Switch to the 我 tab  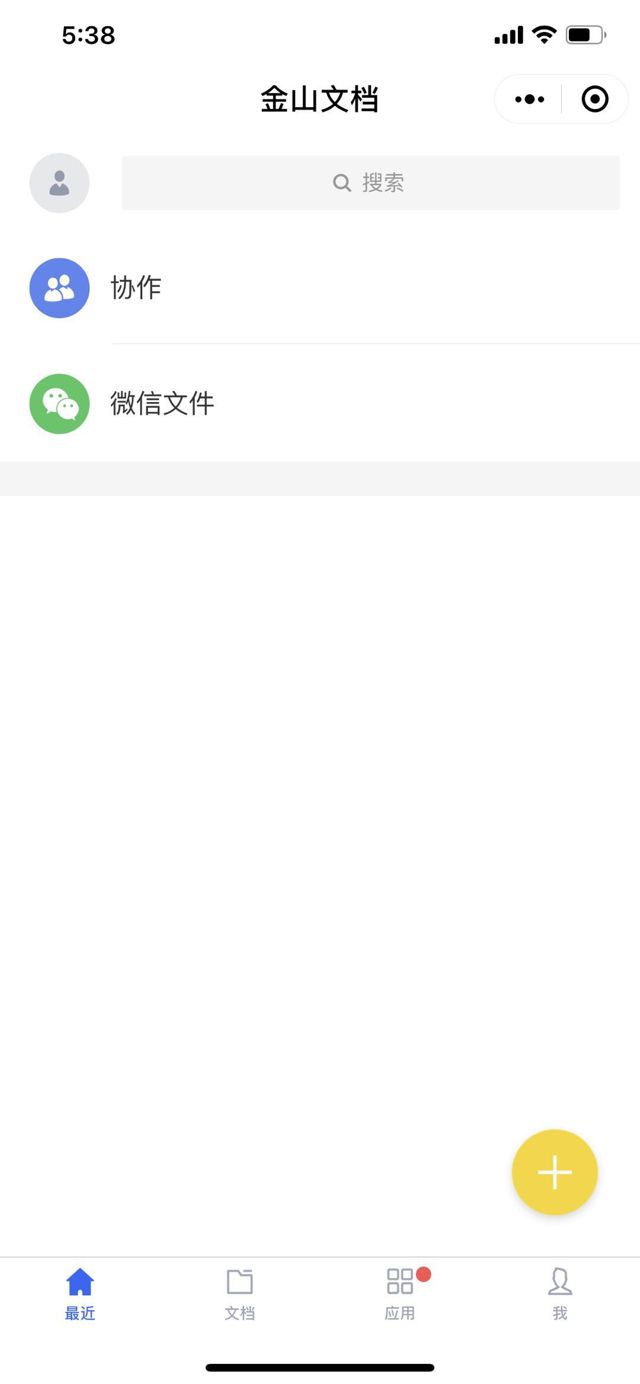click(560, 1294)
